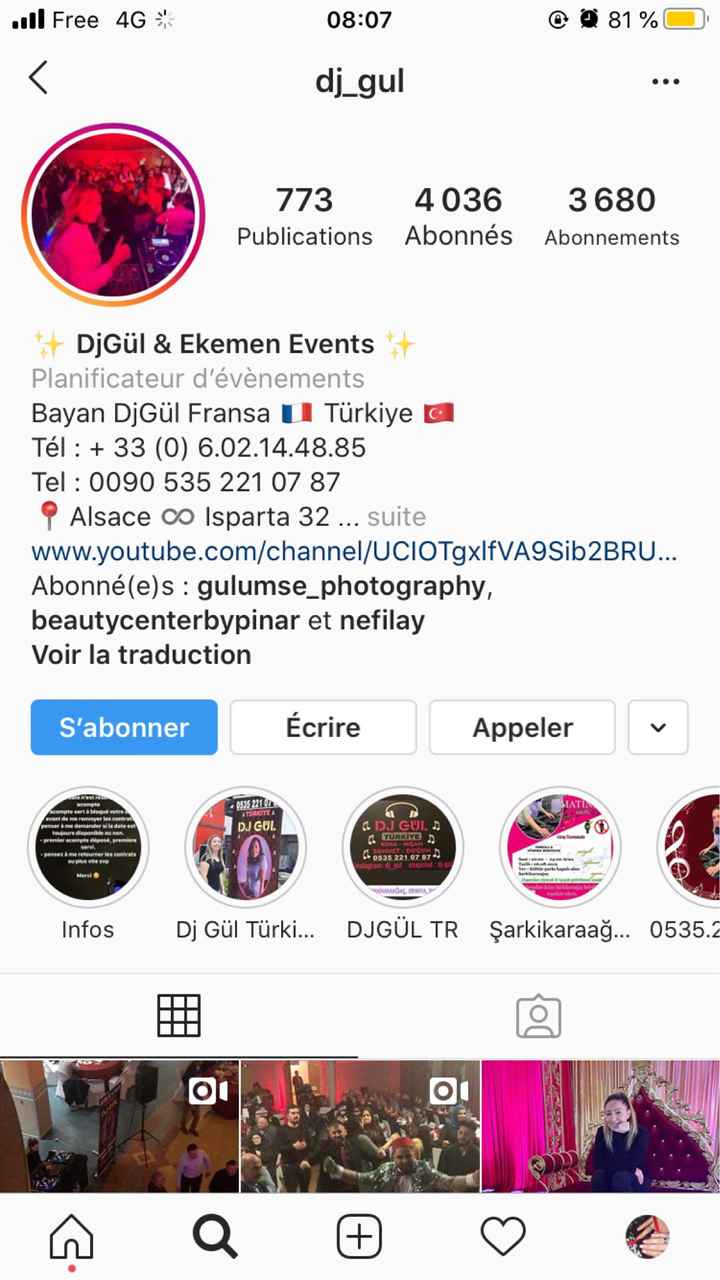
Task: Expand bio with the suite link
Action: [x=396, y=517]
